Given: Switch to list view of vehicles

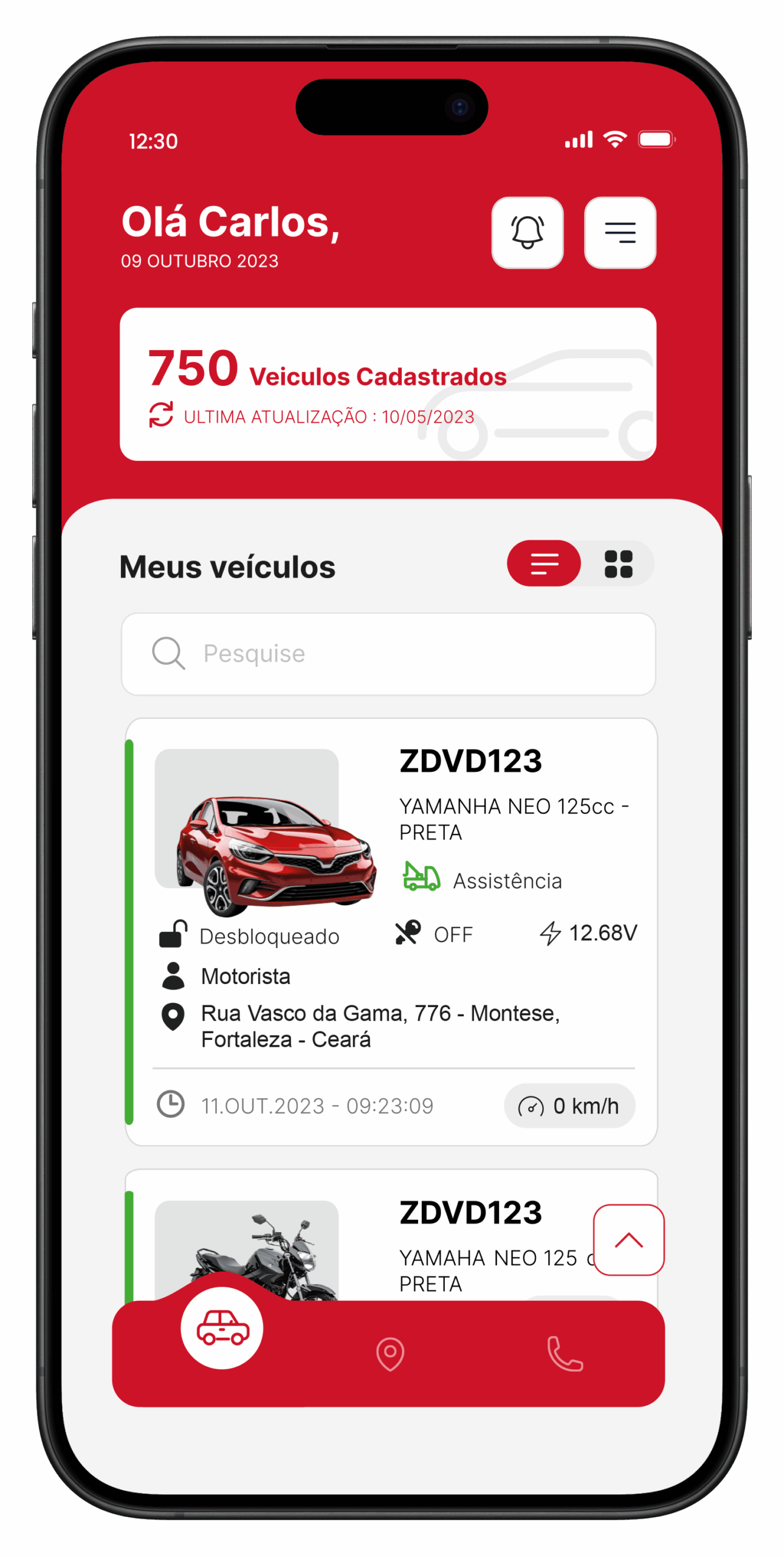Looking at the screenshot, I should (544, 563).
